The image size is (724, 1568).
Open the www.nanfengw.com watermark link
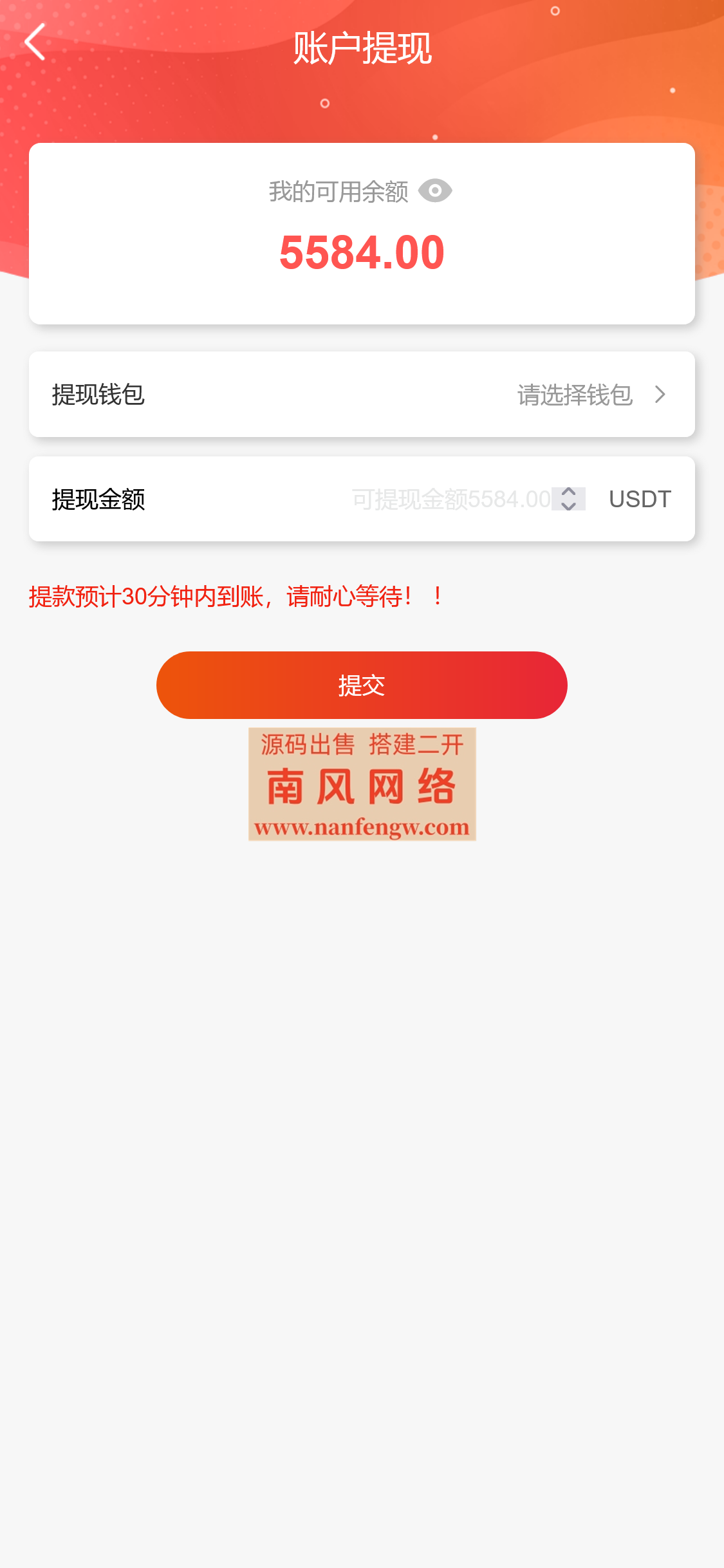click(362, 828)
